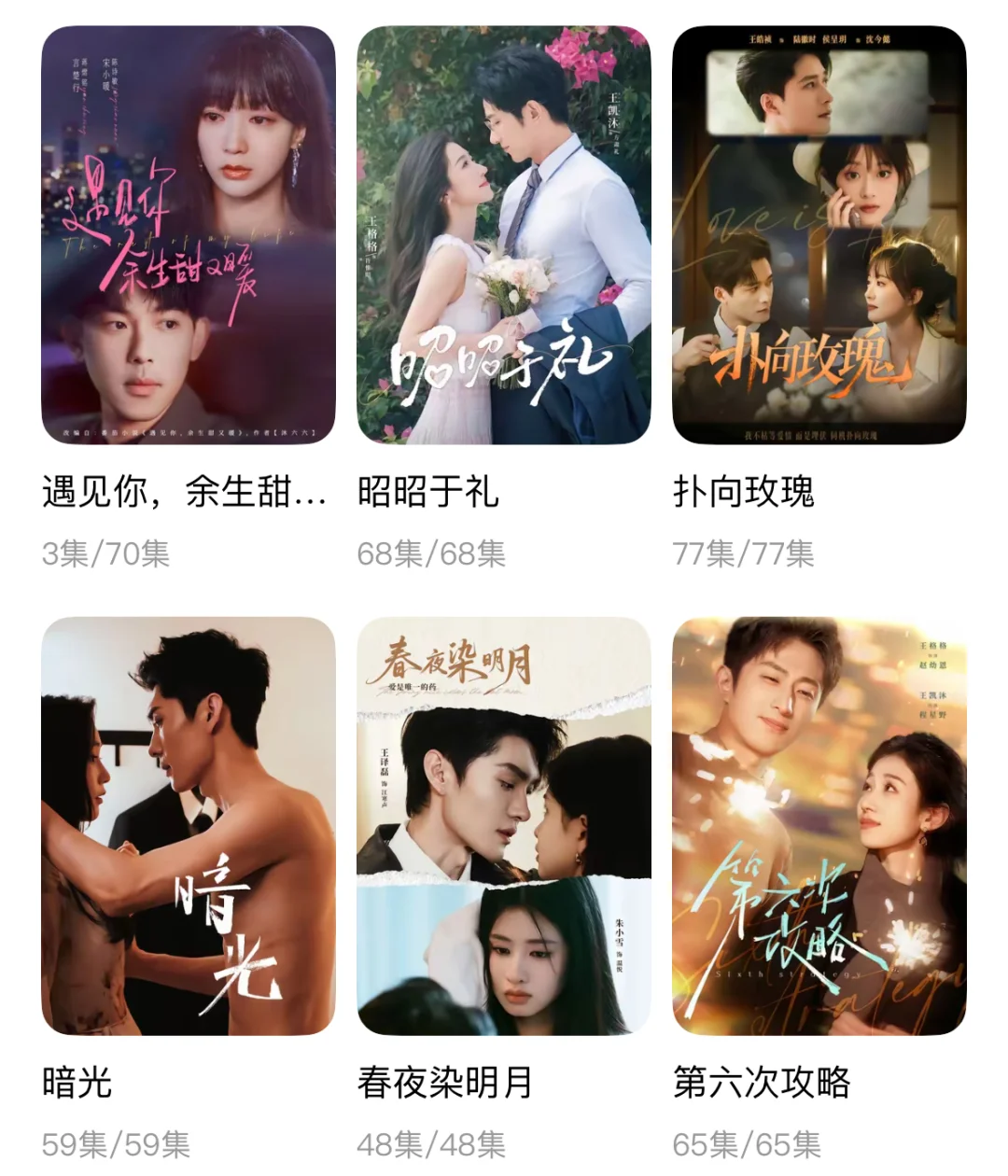This screenshot has height=1176, width=1008.
Task: Tap the 春夜染明月 drama tile
Action: pos(504,826)
